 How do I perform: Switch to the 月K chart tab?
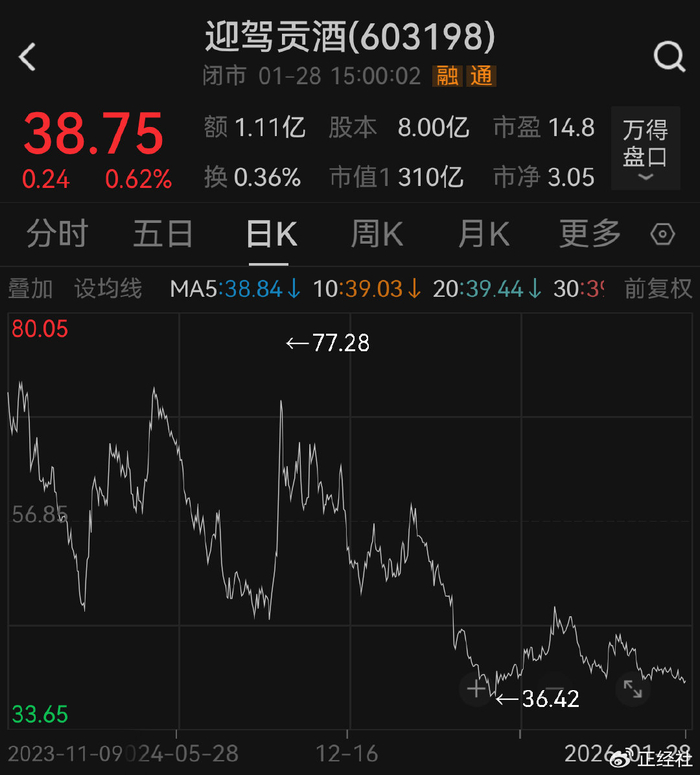tap(484, 234)
